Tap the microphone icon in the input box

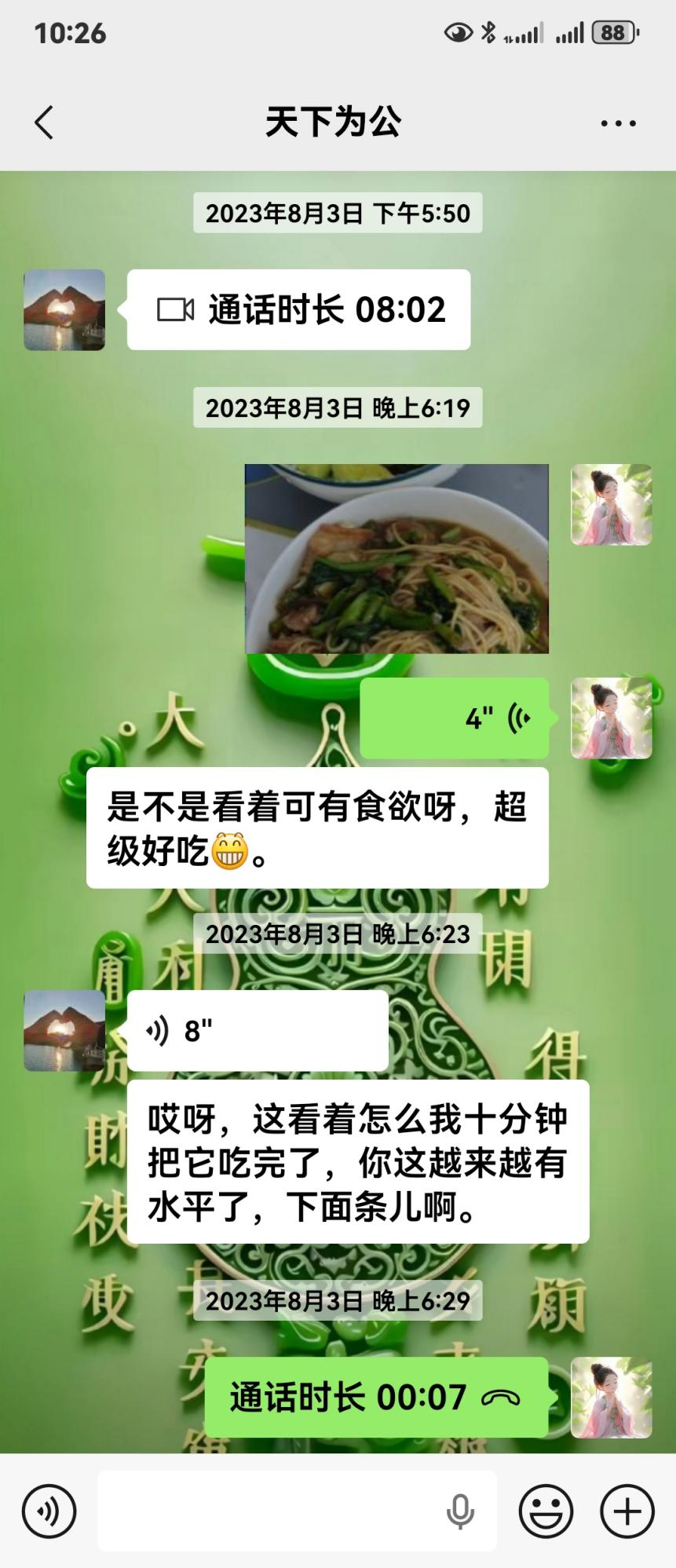pyautogui.click(x=459, y=1511)
